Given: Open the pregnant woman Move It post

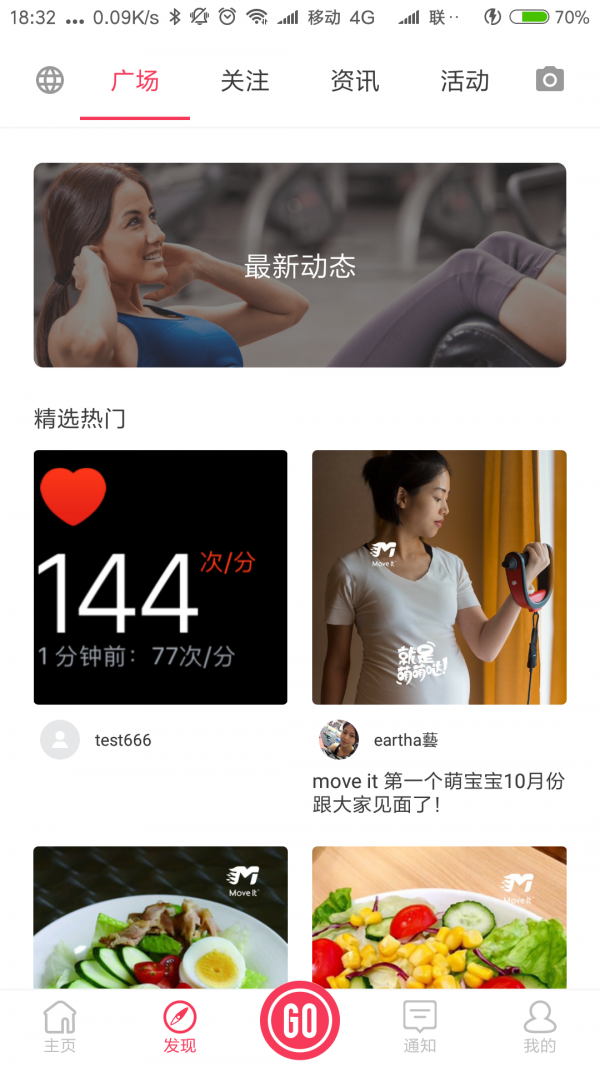Looking at the screenshot, I should [x=439, y=577].
